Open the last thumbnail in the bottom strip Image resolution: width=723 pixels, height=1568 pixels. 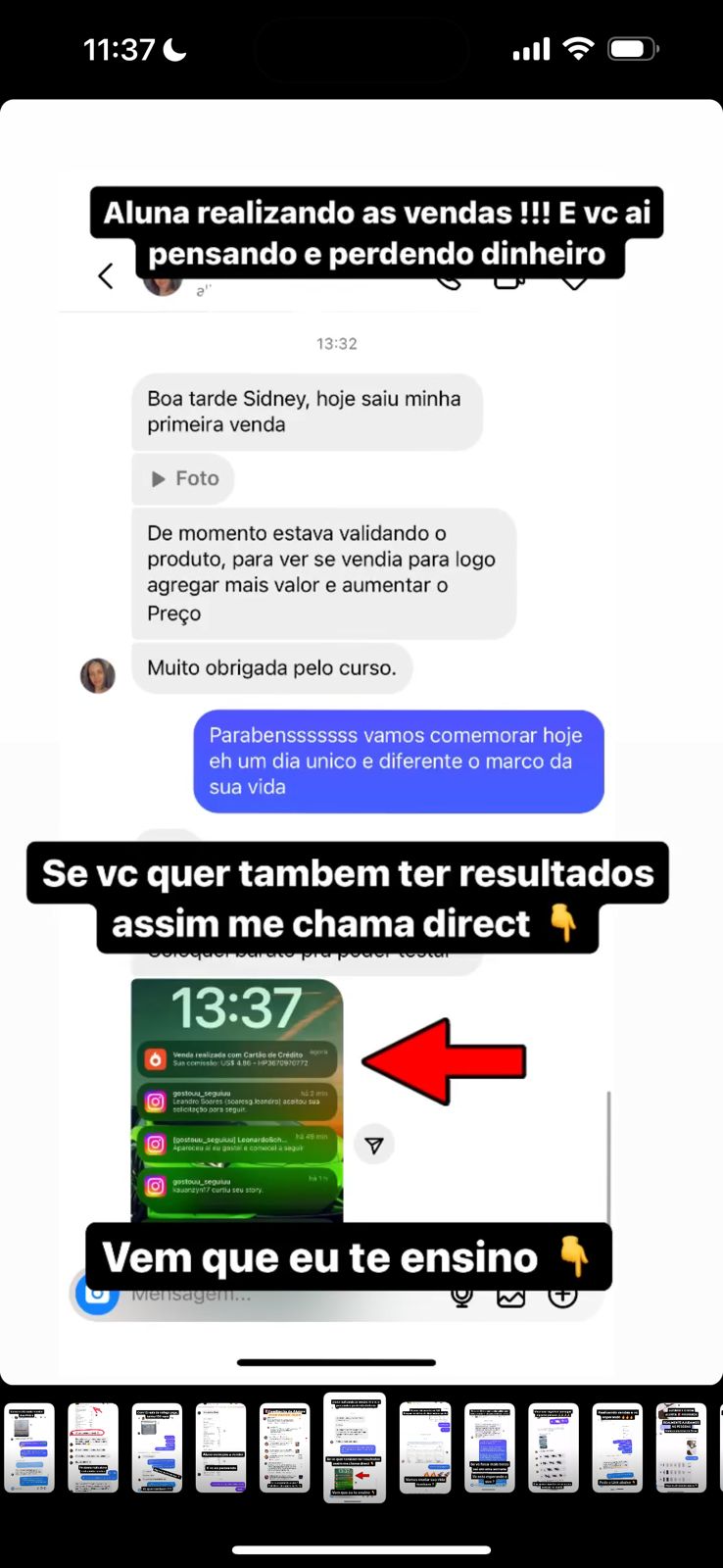click(682, 1447)
